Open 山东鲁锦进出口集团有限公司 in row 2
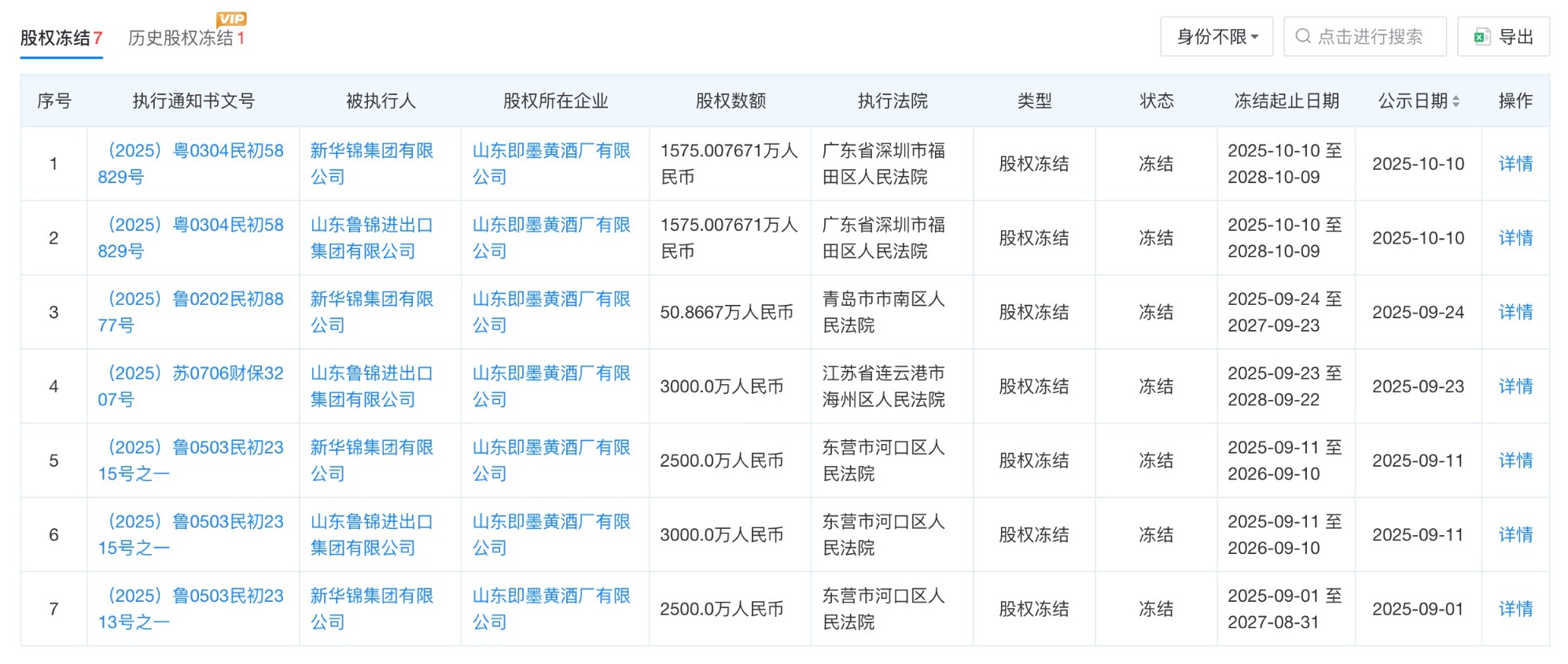 371,237
